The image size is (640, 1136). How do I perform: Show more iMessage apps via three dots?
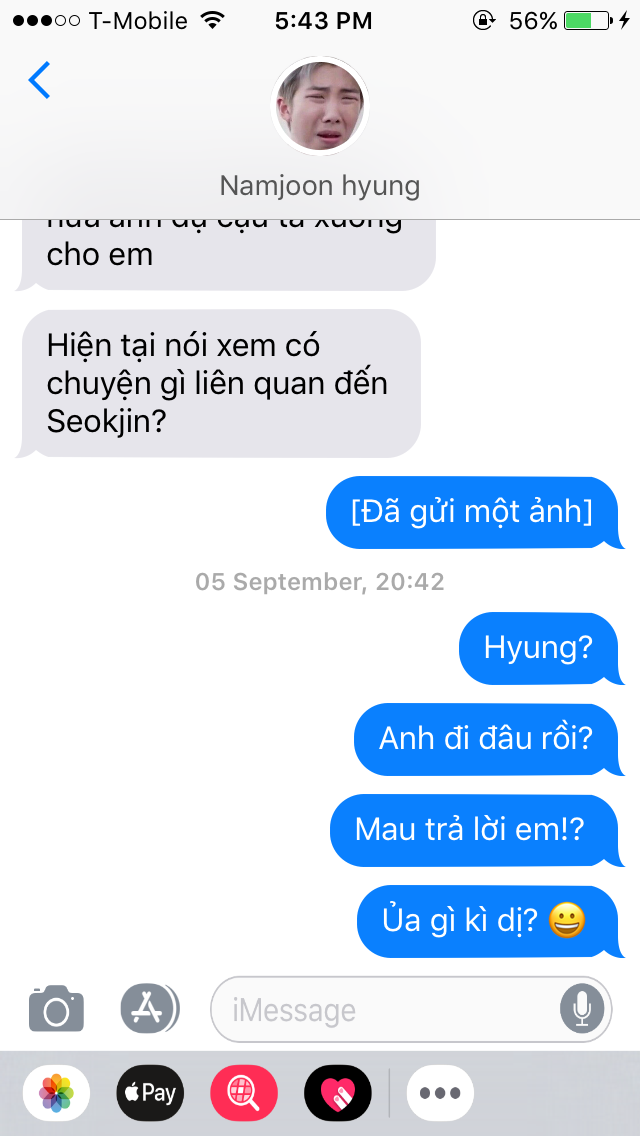point(441,1093)
